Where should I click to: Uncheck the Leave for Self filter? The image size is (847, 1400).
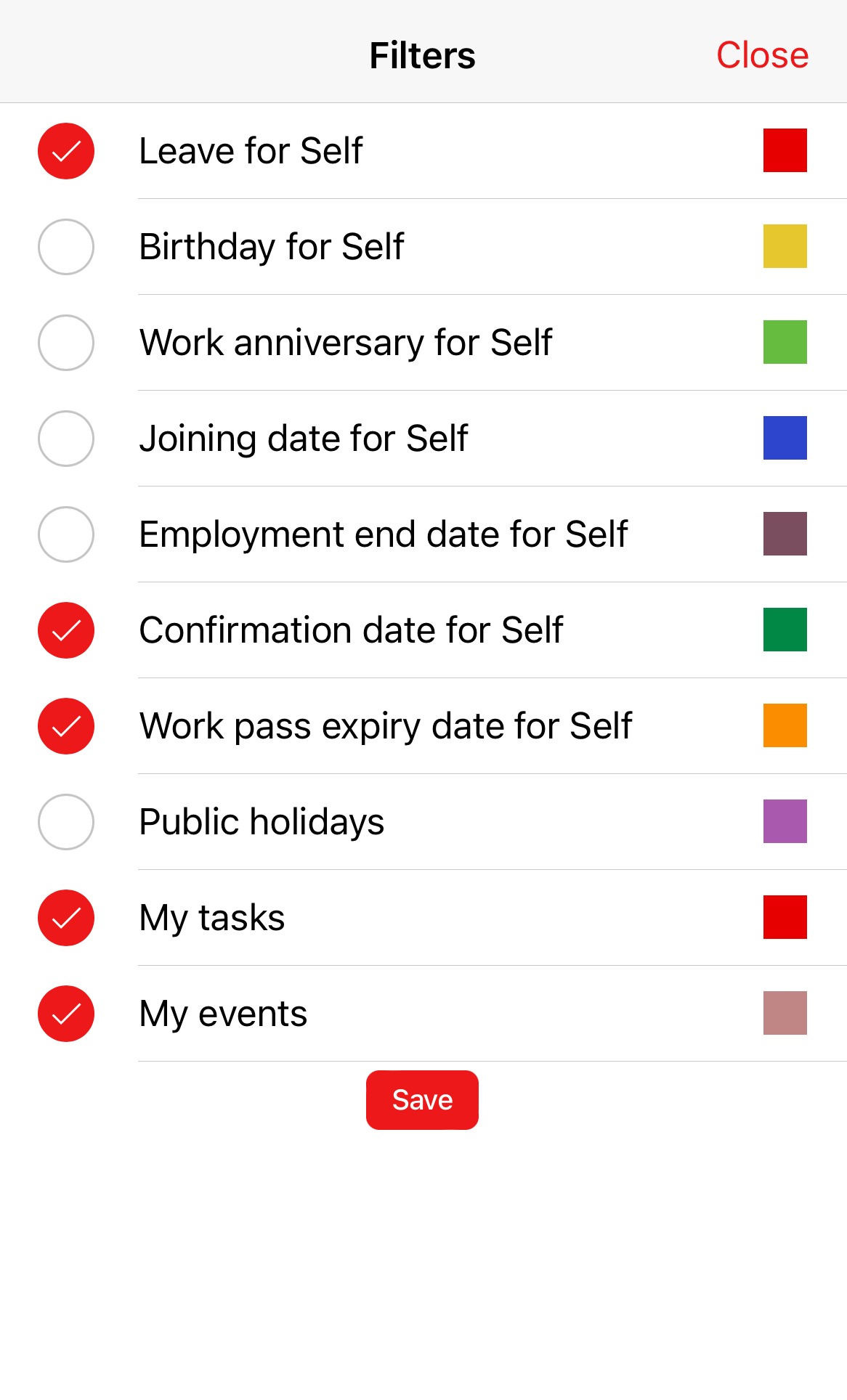coord(66,151)
